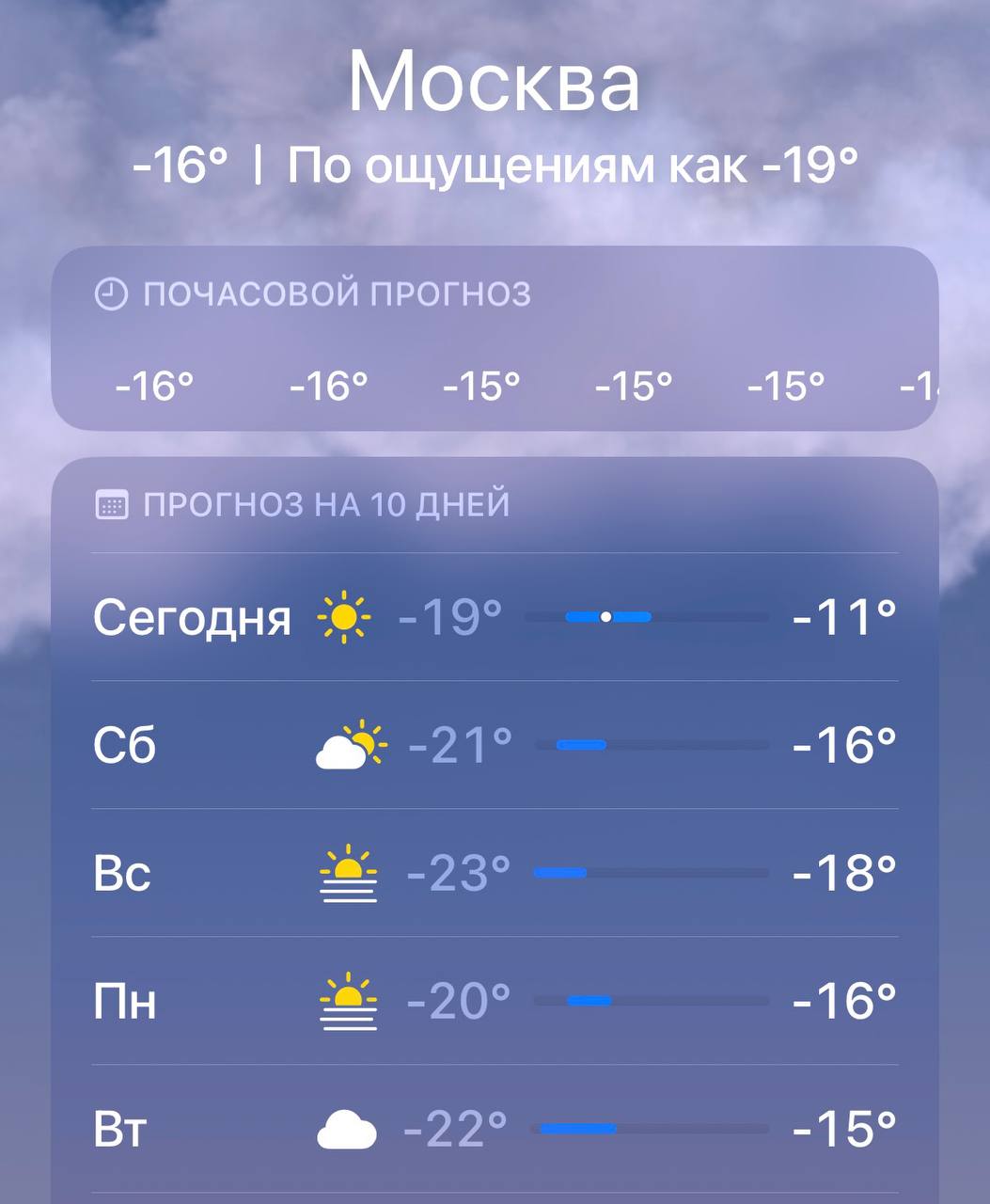Open Monday's forecast row (Пн)
This screenshot has width=990, height=1204.
(x=495, y=1001)
